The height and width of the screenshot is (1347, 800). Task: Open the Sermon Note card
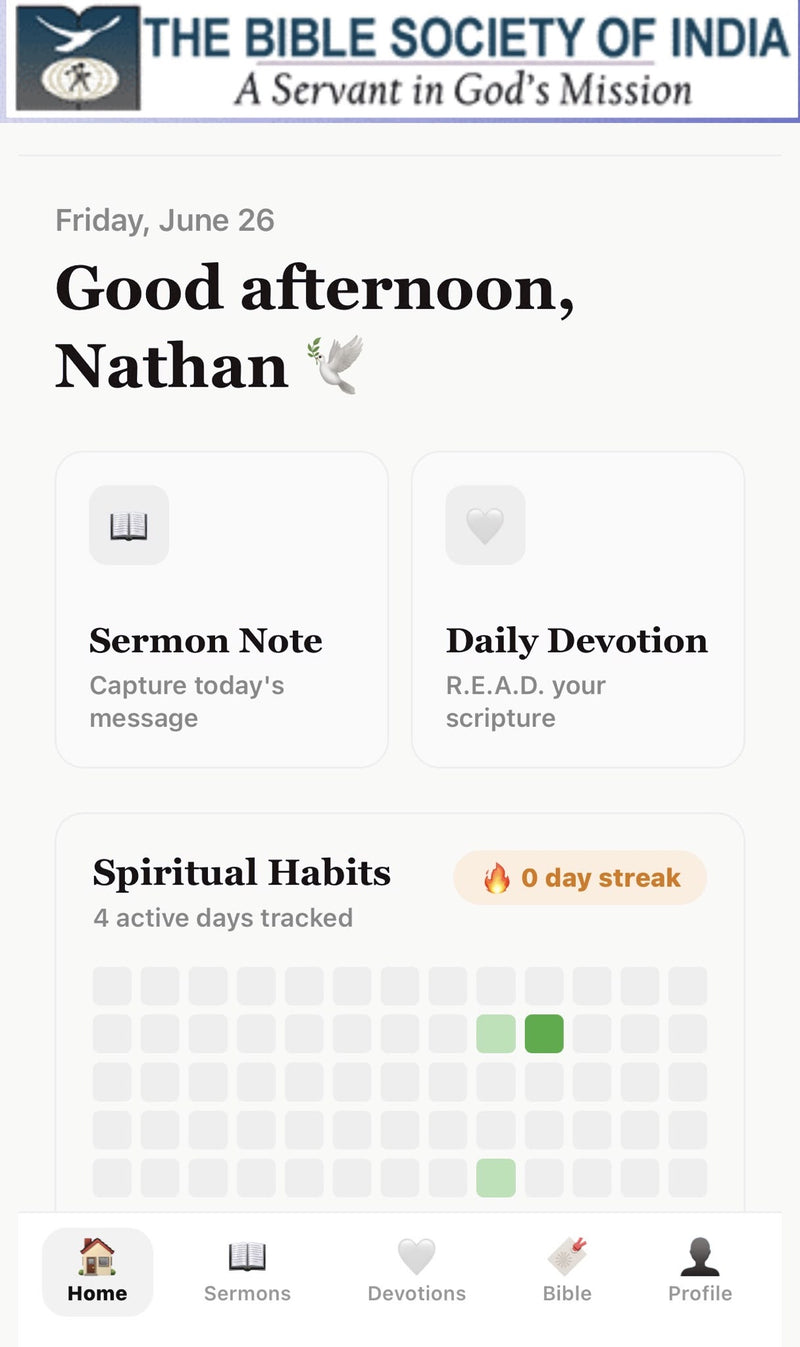point(221,609)
